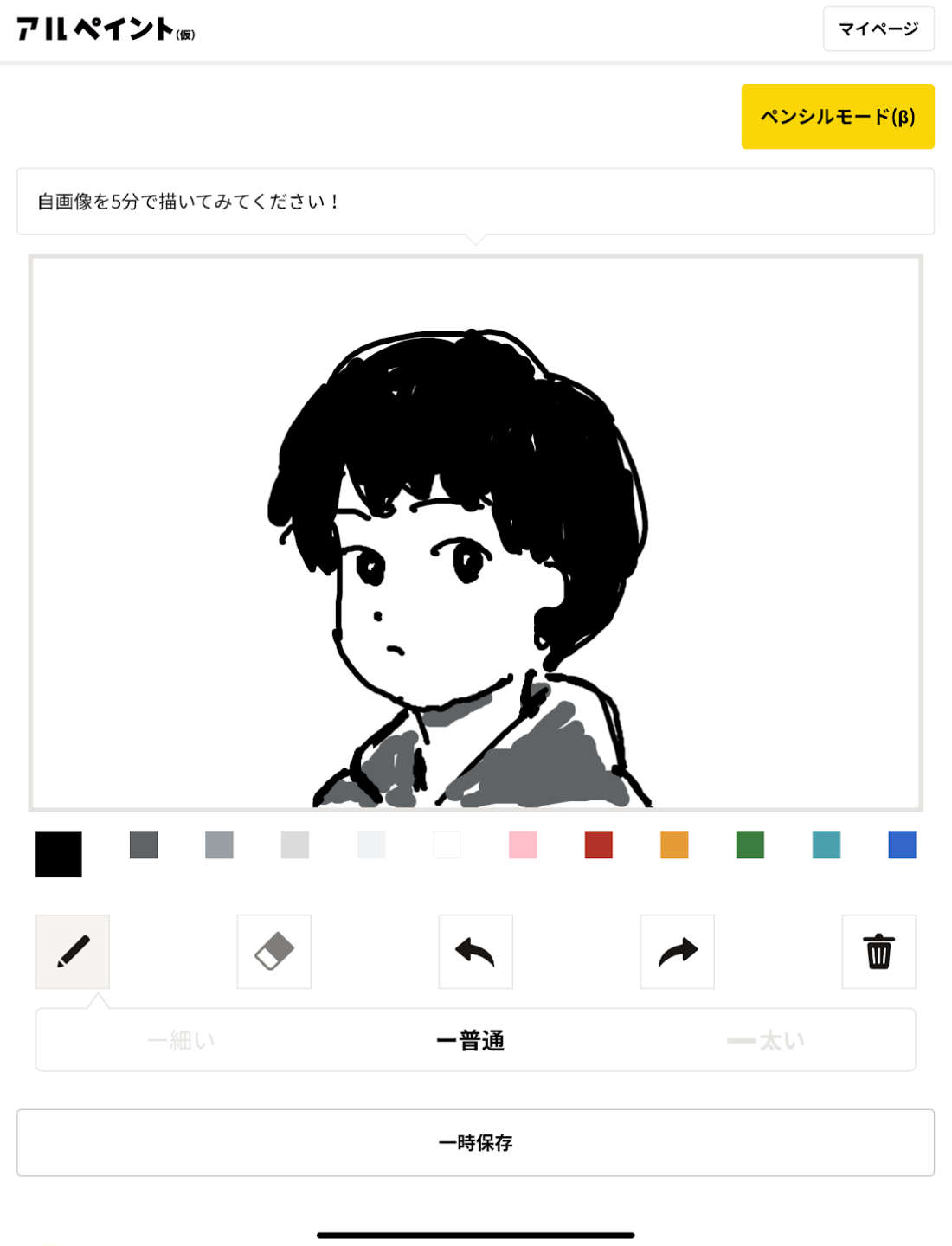The width and height of the screenshot is (952, 1246).
Task: Tap 一時保存 to save temporarily
Action: [x=475, y=1142]
